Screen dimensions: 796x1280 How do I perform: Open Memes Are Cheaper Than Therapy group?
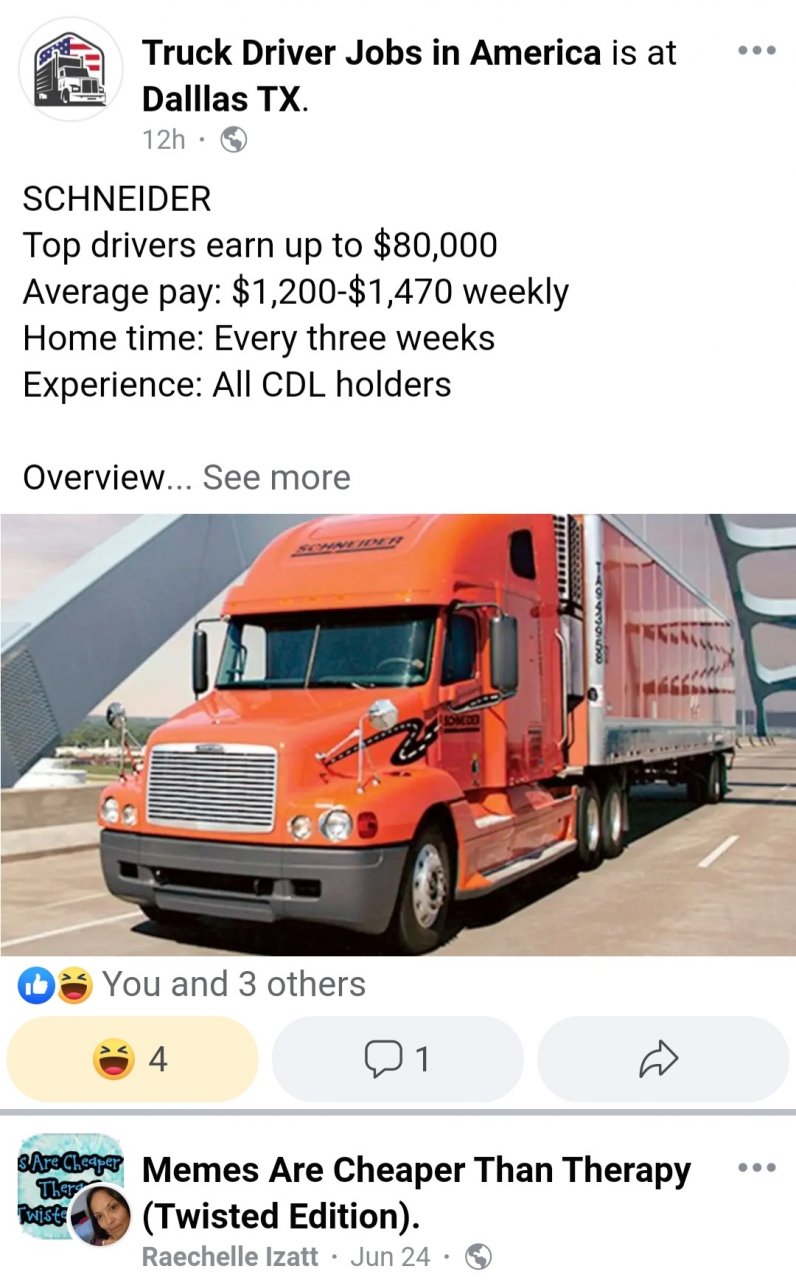pos(417,1192)
